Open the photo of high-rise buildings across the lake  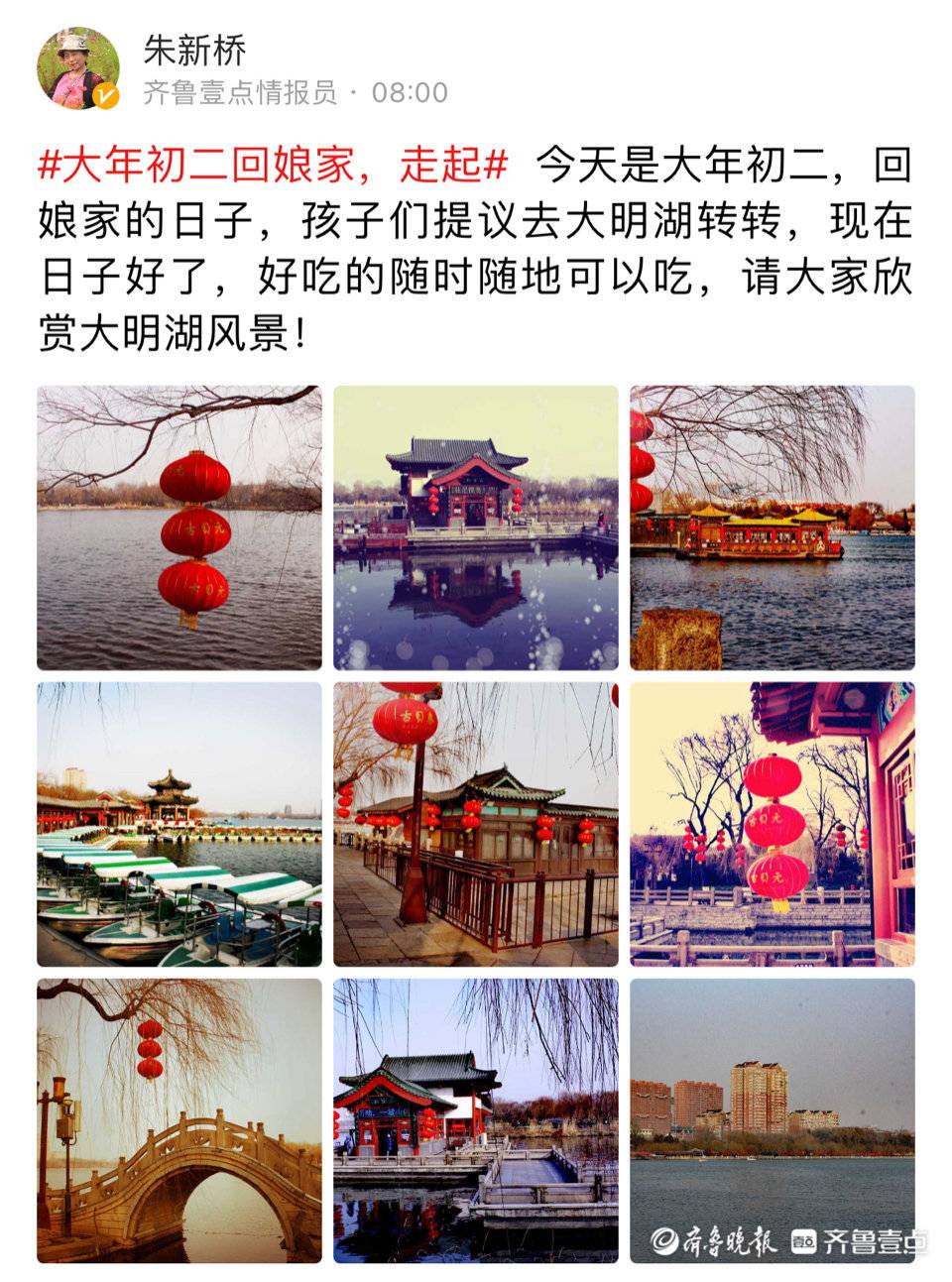pyautogui.click(x=772, y=1120)
